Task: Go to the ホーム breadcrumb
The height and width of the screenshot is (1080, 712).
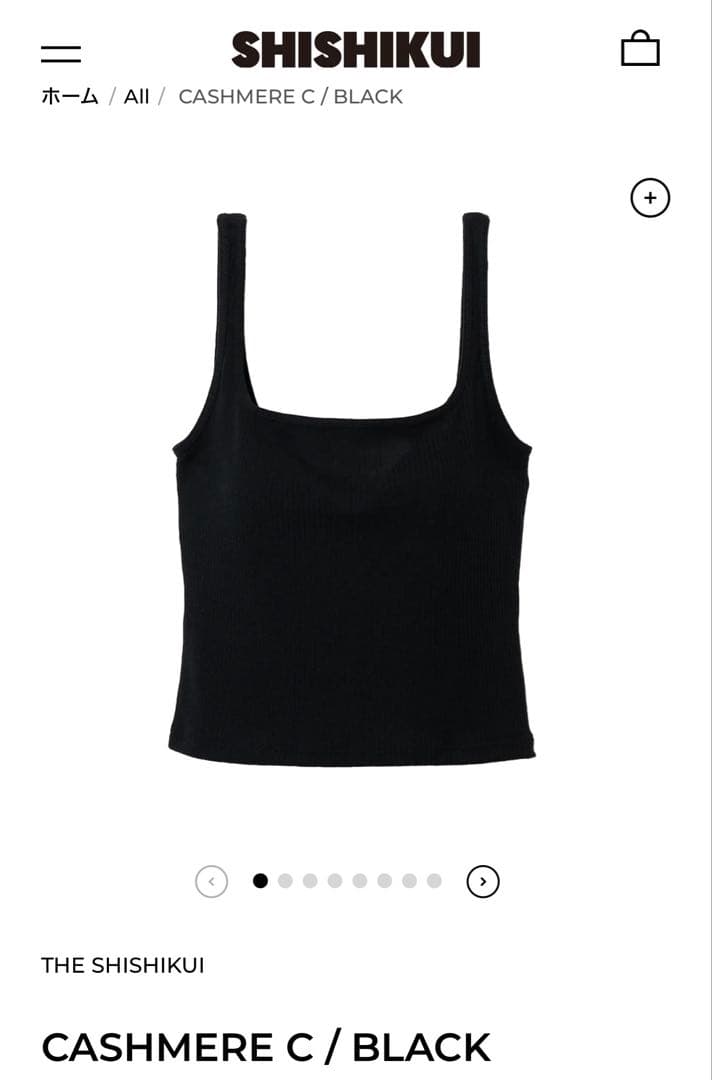Action: tap(70, 97)
